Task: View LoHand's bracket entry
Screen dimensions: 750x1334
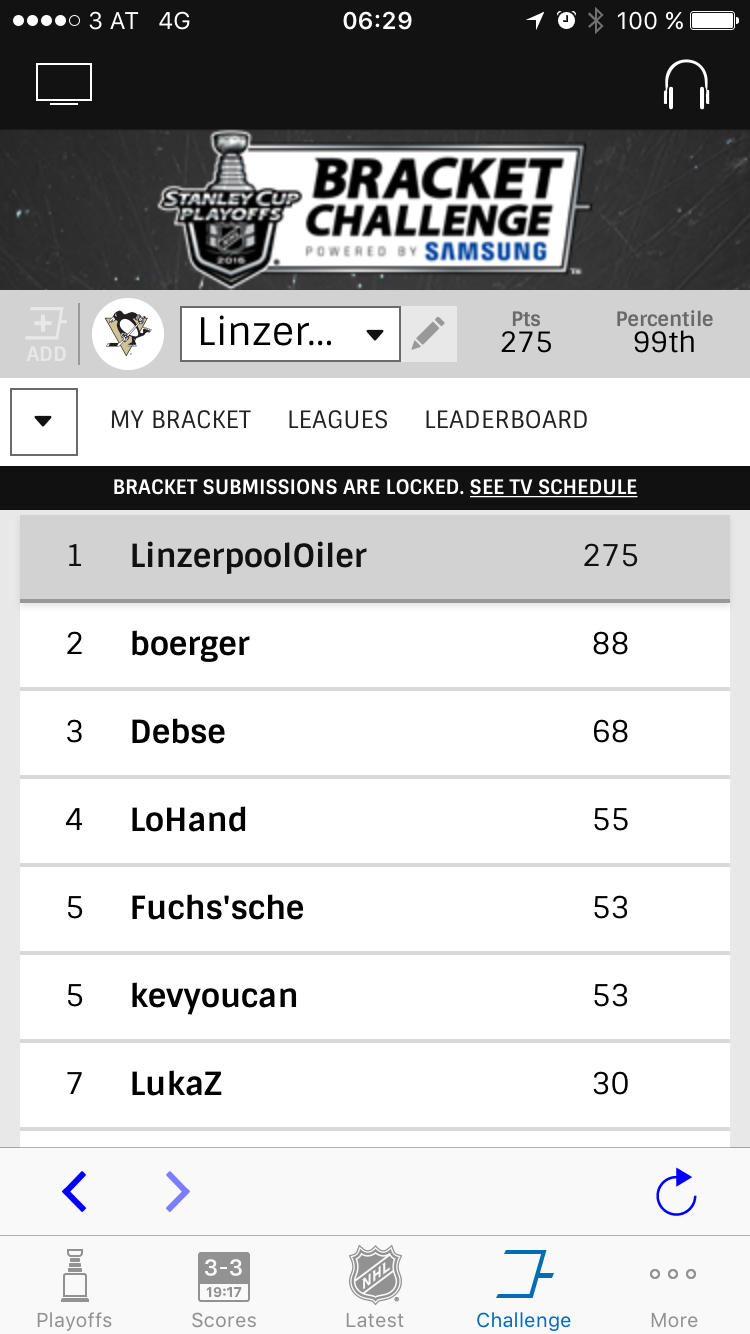Action: 374,820
